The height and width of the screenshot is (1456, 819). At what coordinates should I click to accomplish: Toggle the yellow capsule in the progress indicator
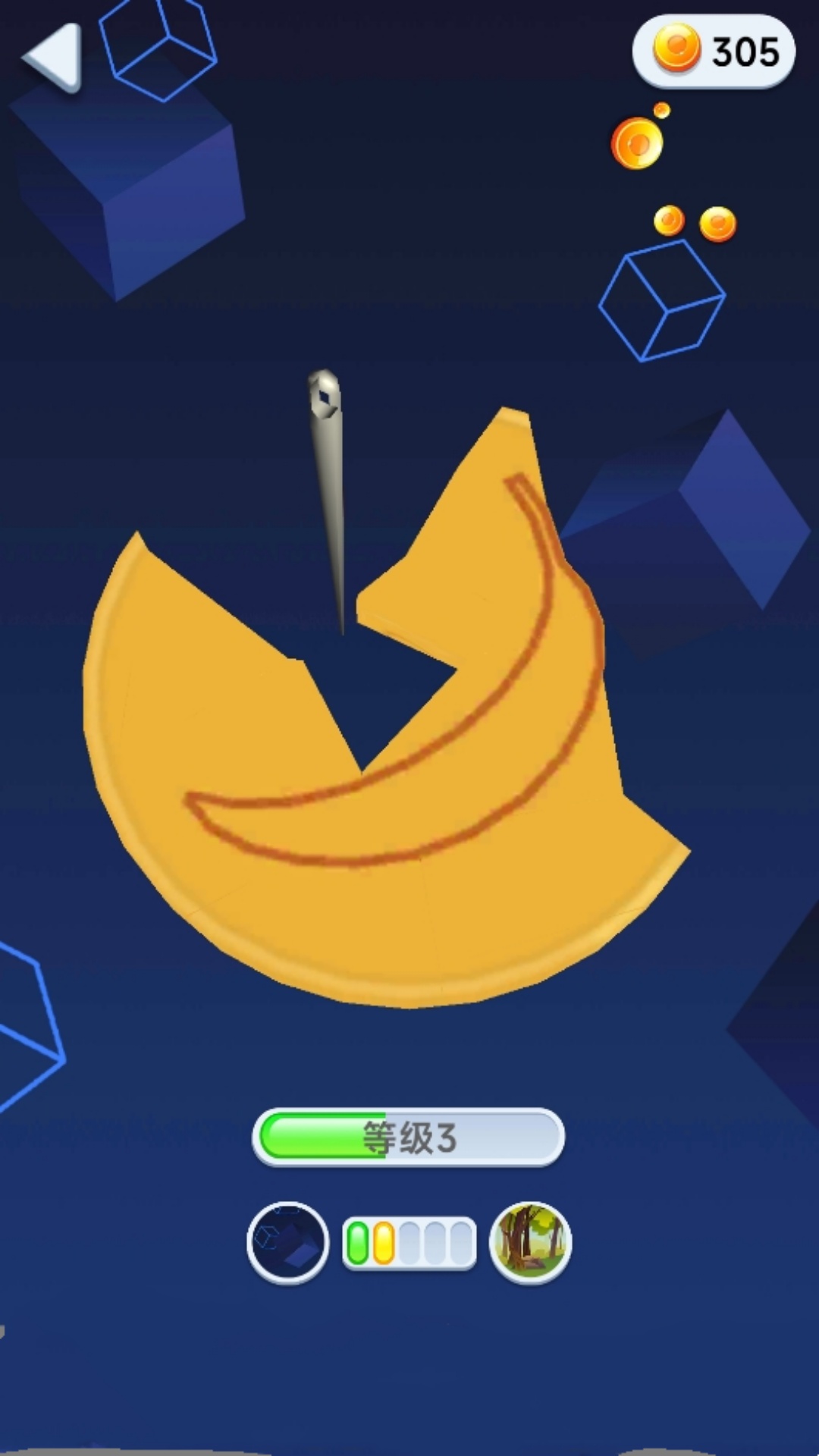tap(384, 1242)
